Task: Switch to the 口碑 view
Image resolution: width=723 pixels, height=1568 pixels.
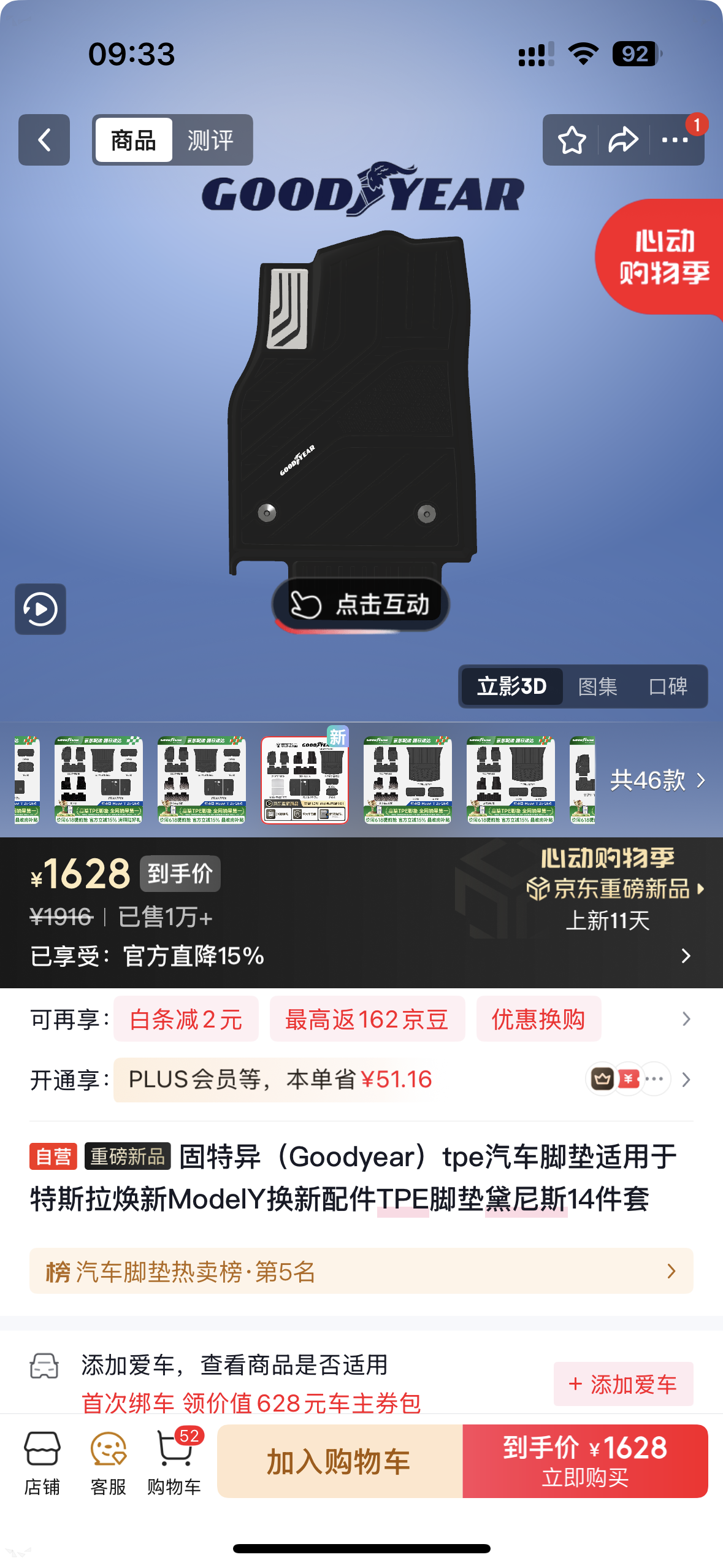Action: click(668, 686)
